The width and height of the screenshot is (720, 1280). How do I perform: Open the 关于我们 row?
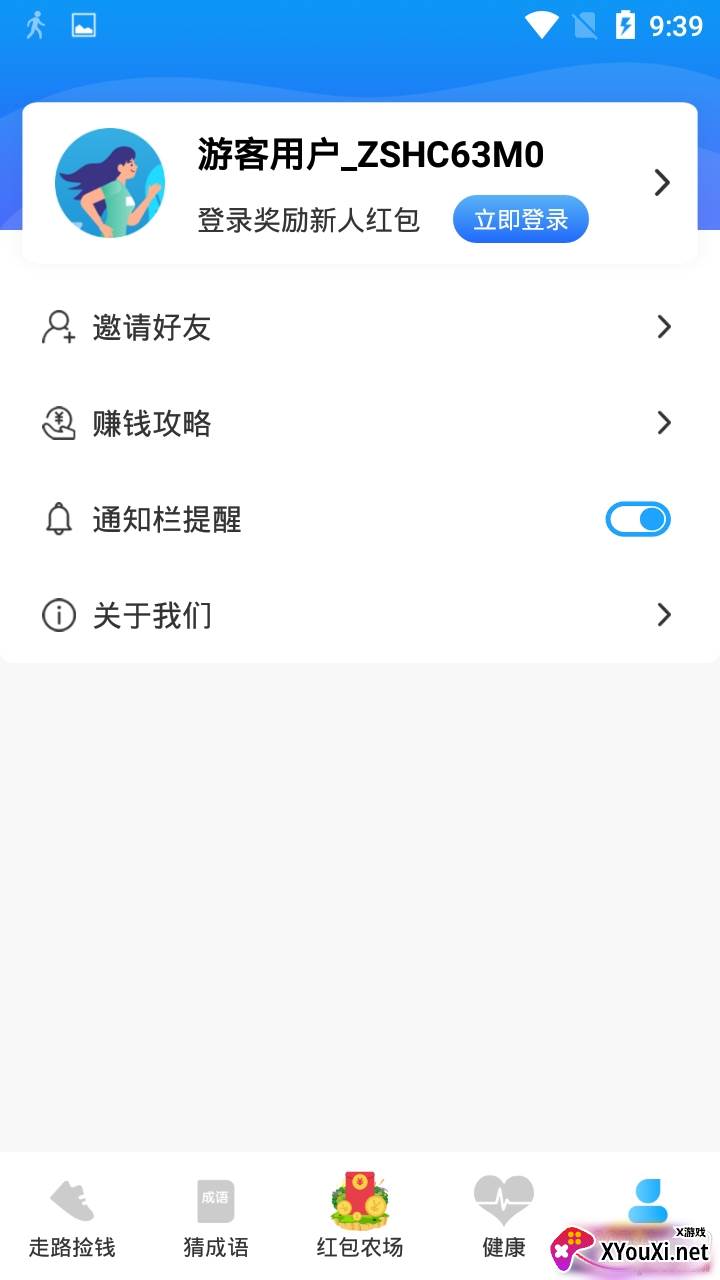point(360,615)
